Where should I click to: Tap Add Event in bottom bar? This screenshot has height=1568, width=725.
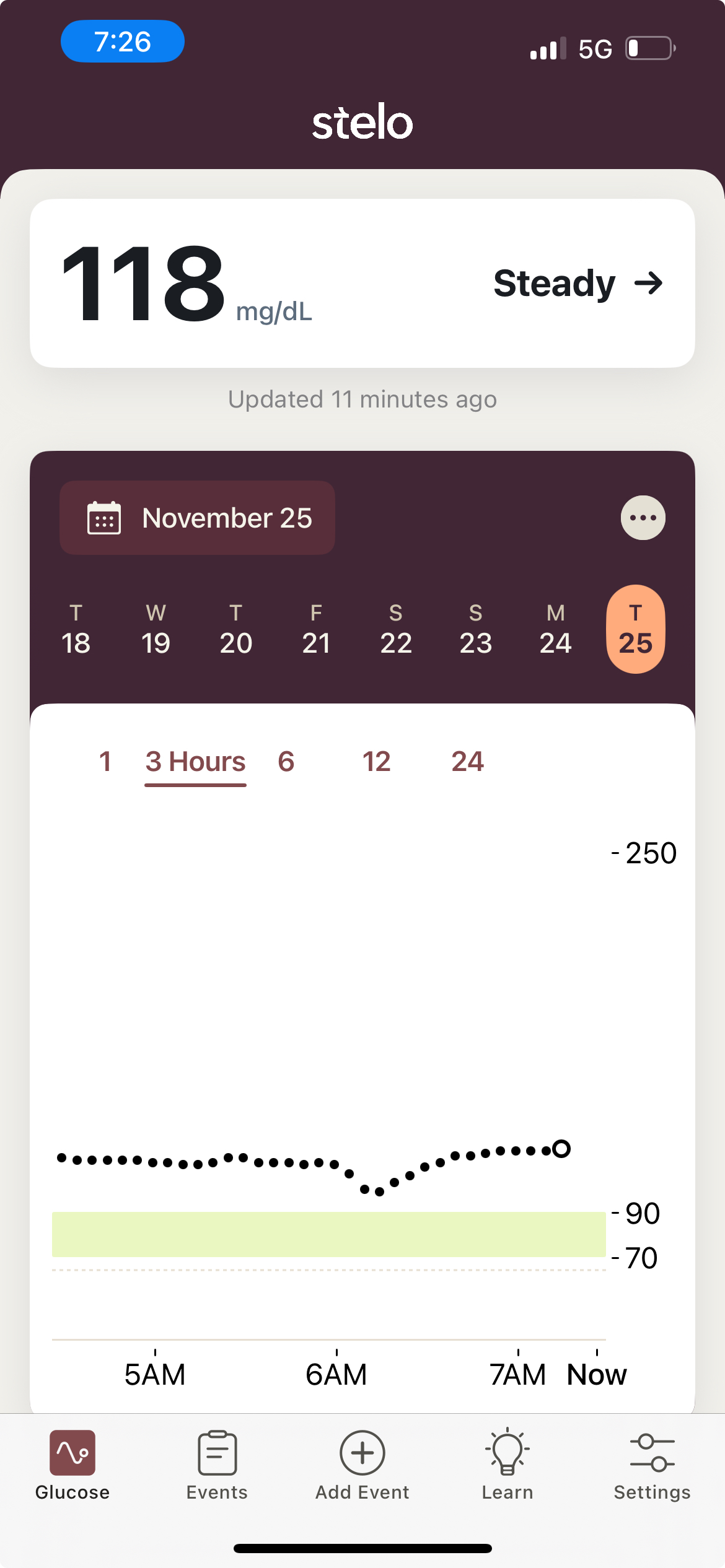pos(362,1465)
